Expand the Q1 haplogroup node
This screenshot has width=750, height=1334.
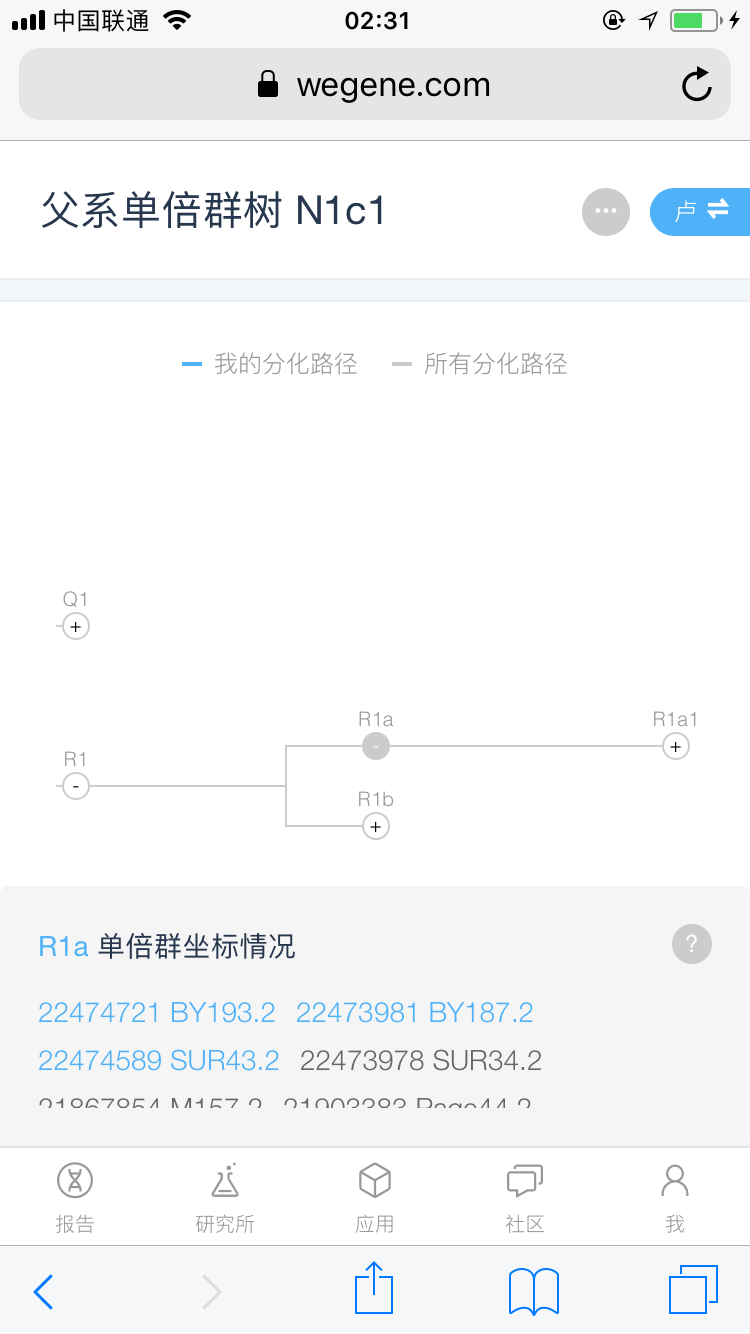pyautogui.click(x=76, y=627)
